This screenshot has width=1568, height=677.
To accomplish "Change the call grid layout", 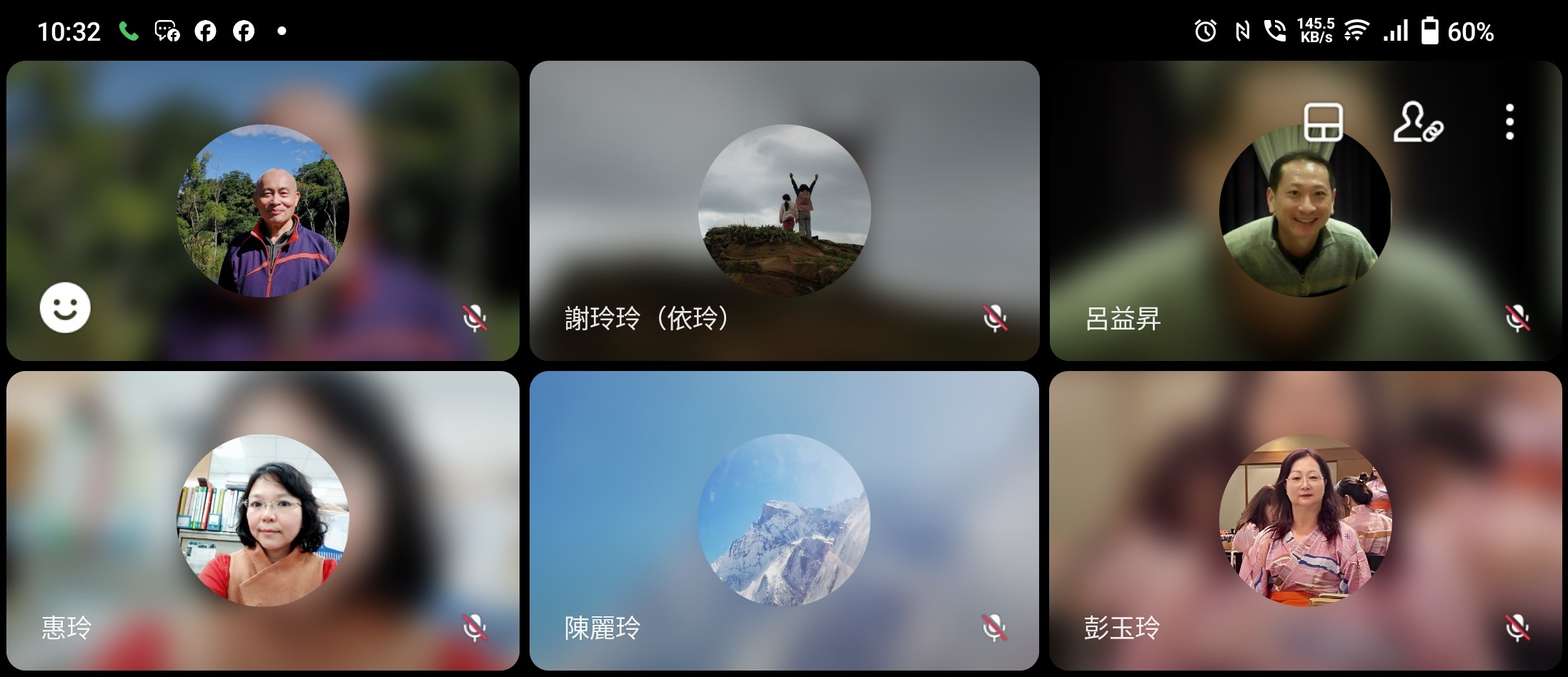I will click(x=1323, y=122).
